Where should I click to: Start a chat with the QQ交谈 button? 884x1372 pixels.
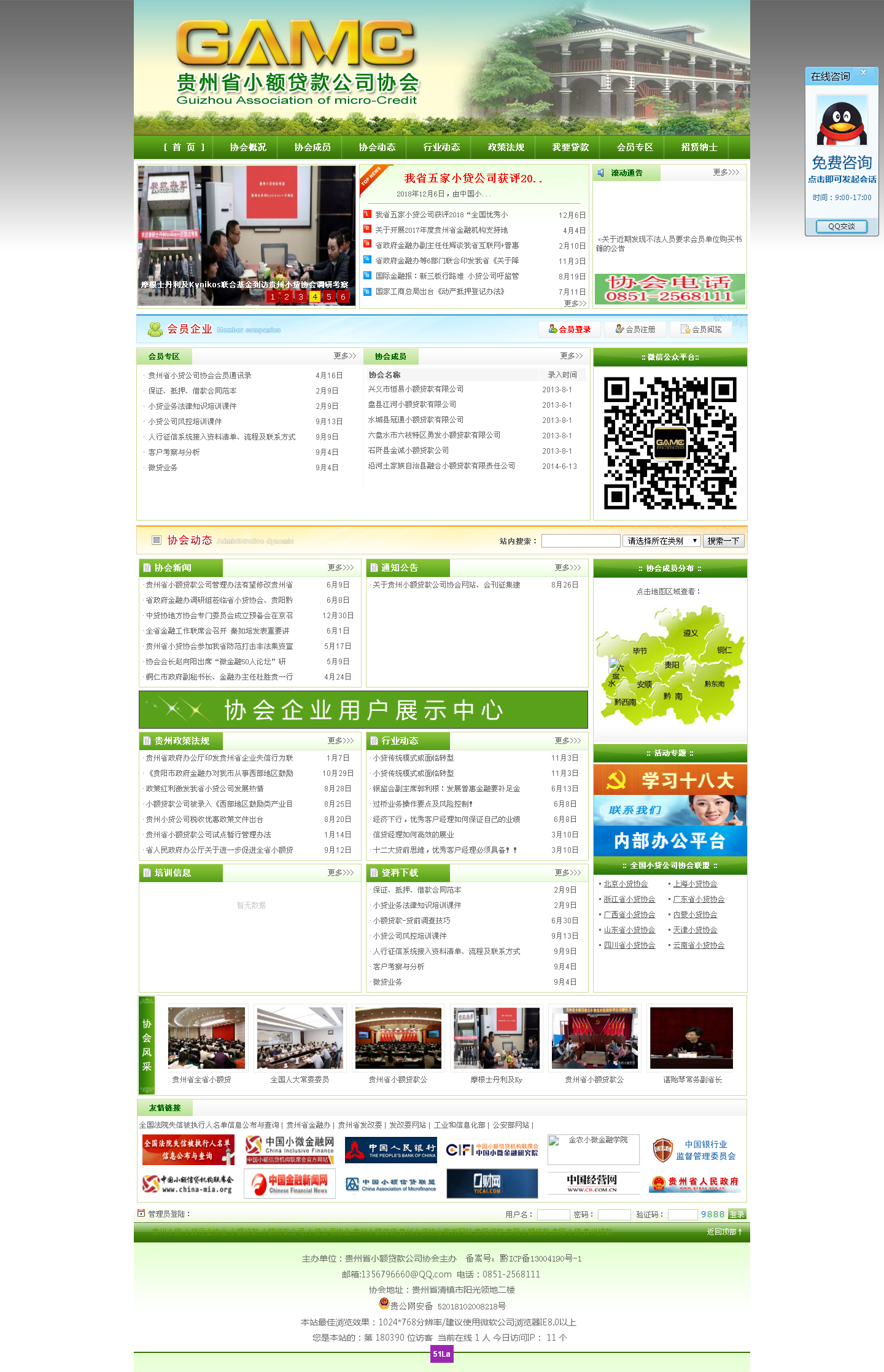pos(842,226)
